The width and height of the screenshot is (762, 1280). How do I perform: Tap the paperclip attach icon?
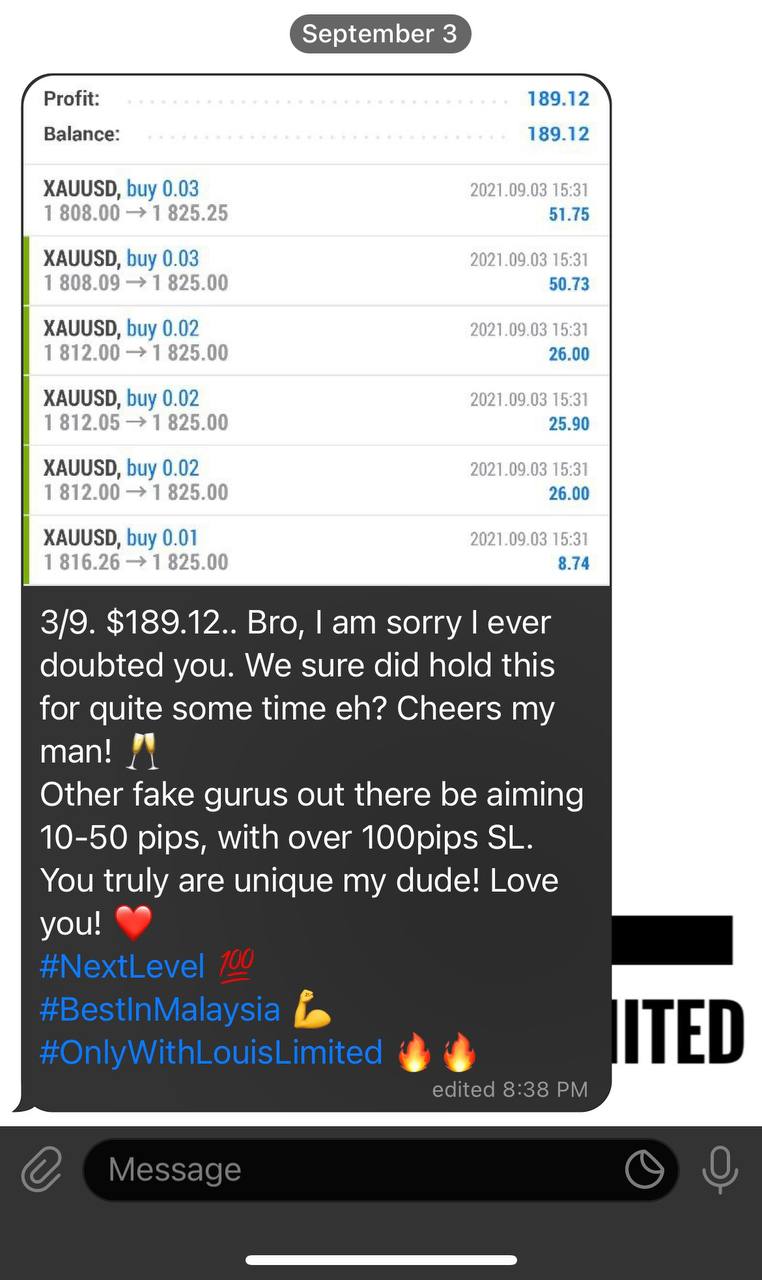42,1169
